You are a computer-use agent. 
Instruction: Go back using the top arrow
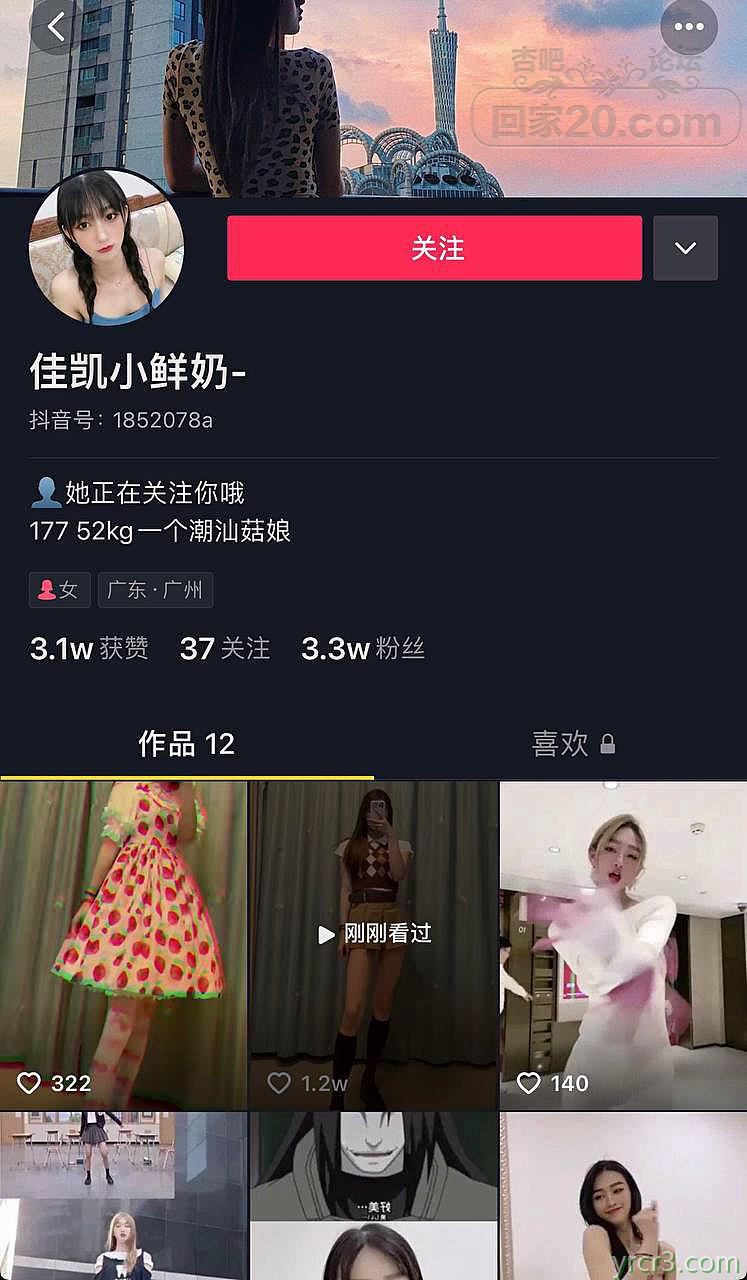click(x=56, y=27)
